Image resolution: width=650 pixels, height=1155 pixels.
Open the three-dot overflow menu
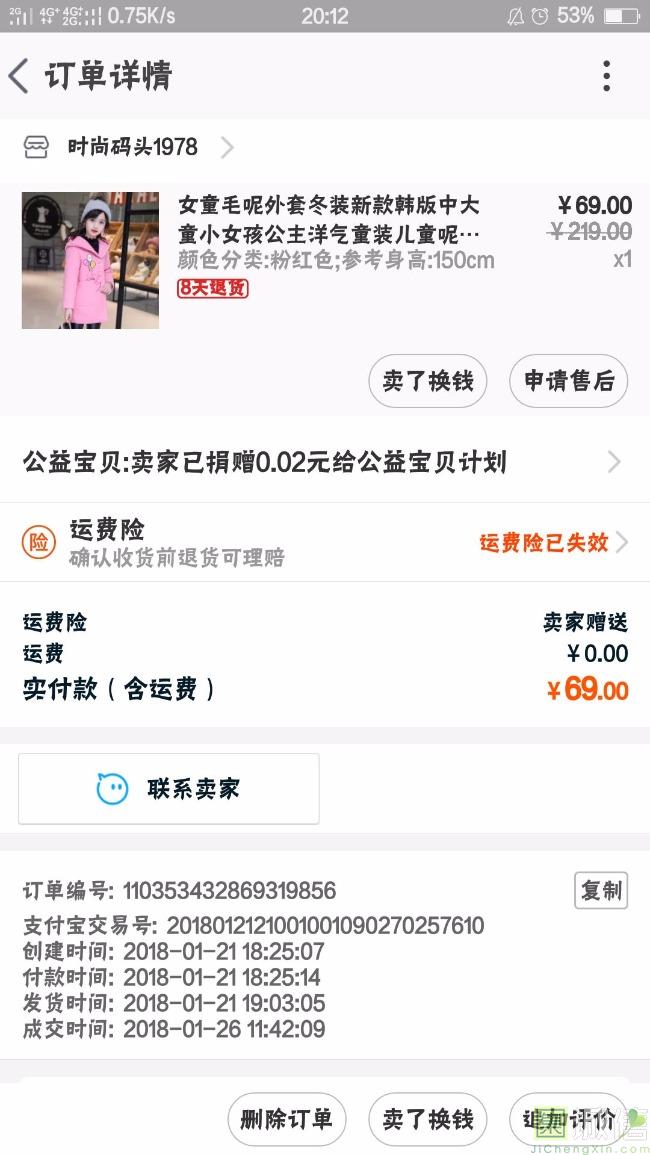[x=606, y=76]
